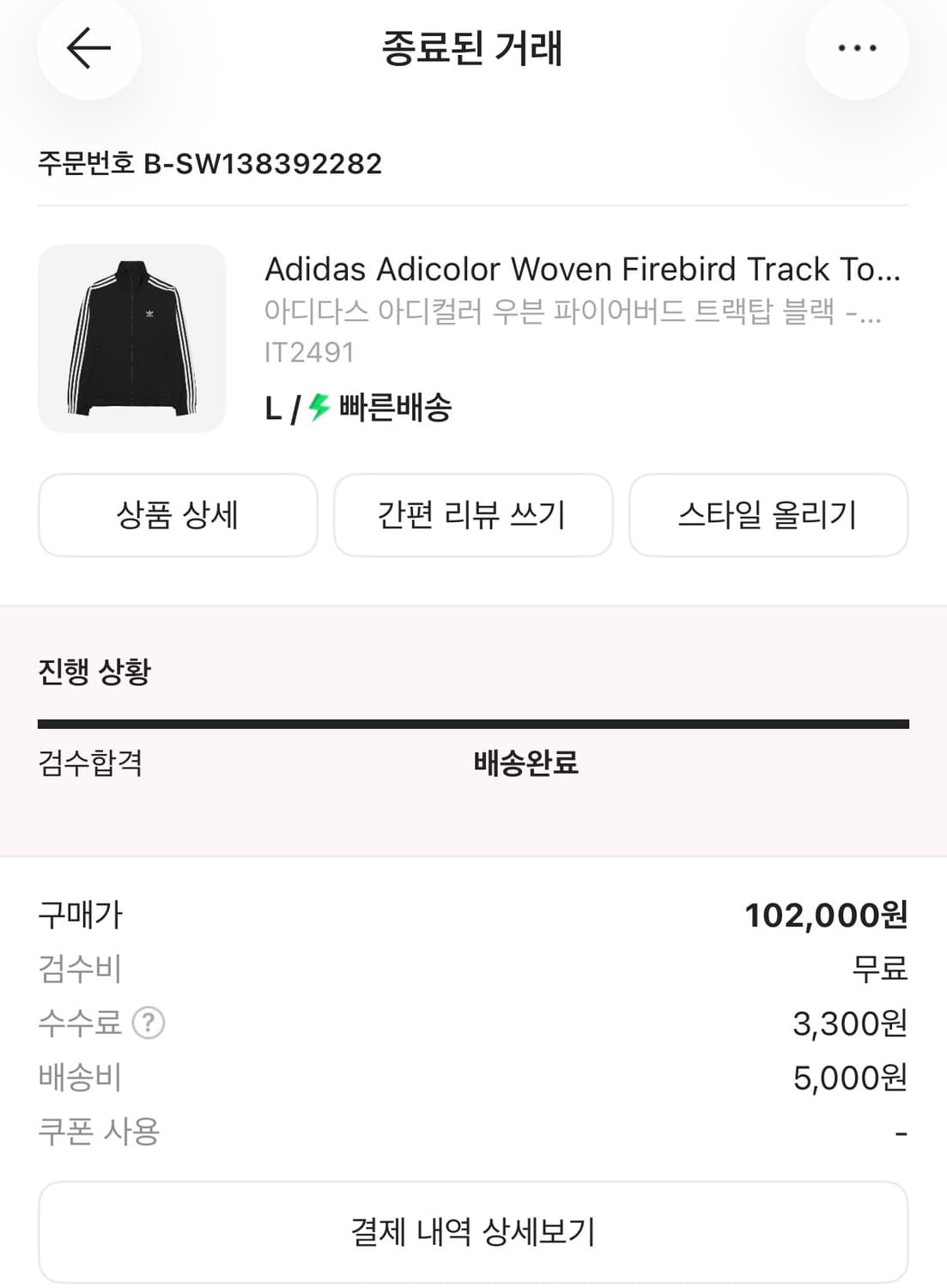The width and height of the screenshot is (947, 1288).
Task: Tap the Adidas trefoil logo on the jacket image
Action: [148, 312]
